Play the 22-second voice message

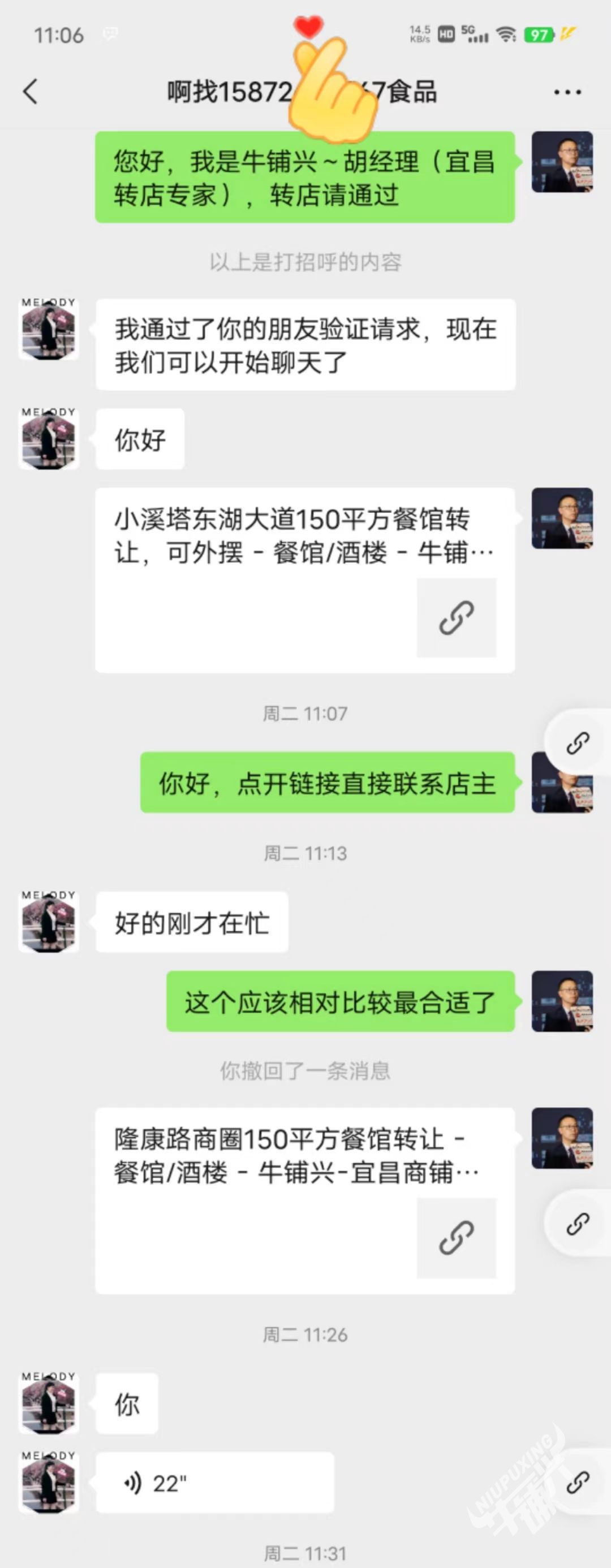pyautogui.click(x=214, y=1483)
